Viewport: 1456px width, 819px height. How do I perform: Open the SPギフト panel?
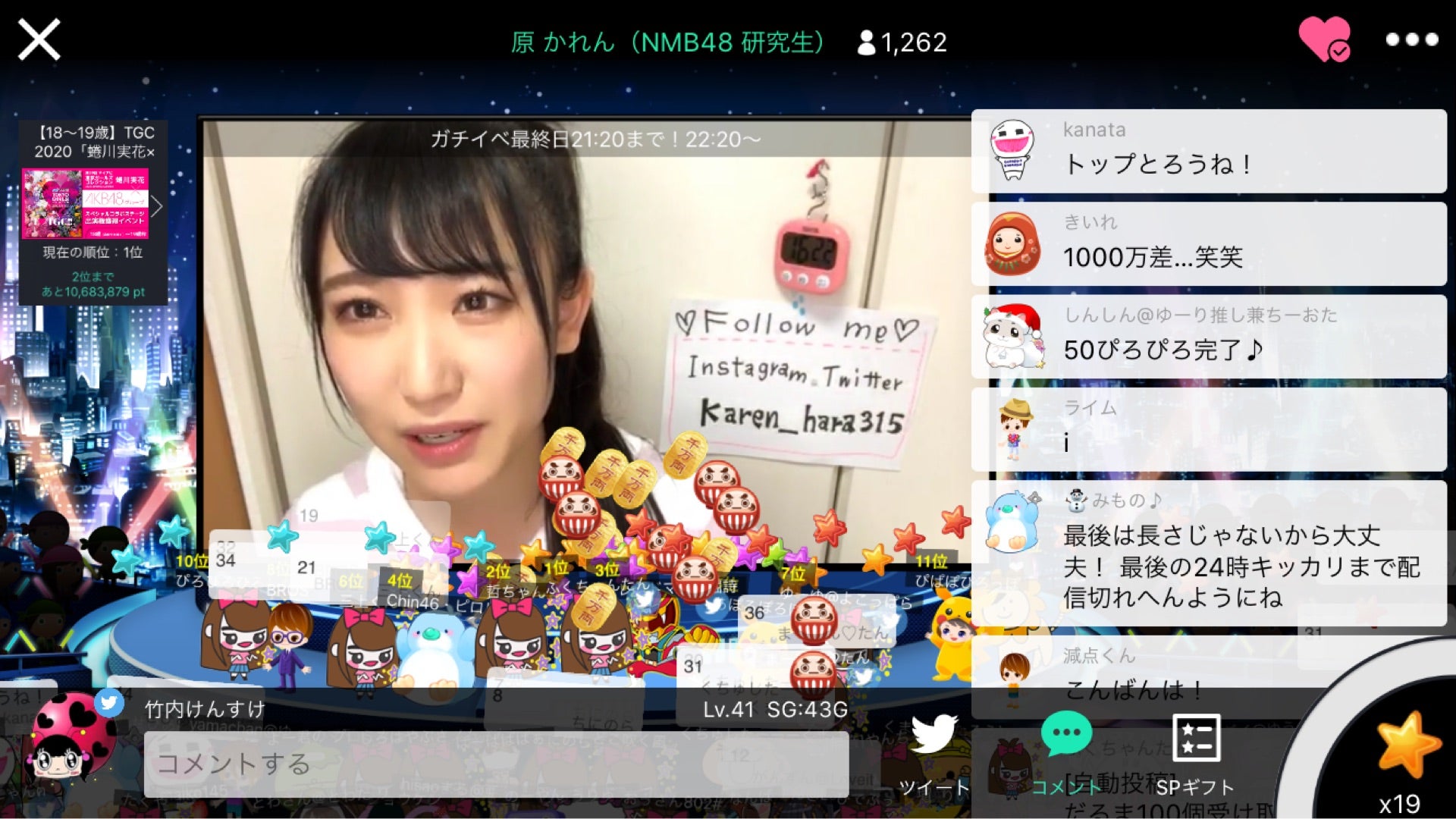pyautogui.click(x=1196, y=755)
